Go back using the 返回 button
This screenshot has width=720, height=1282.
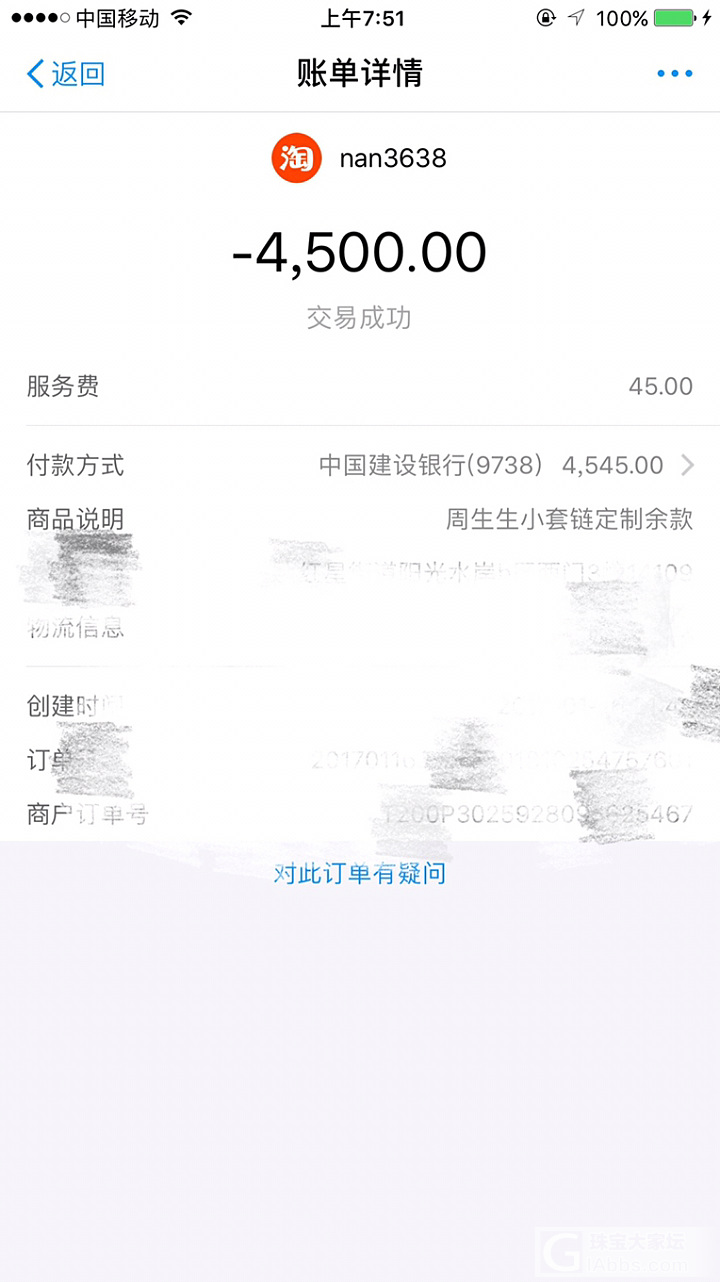coord(66,74)
